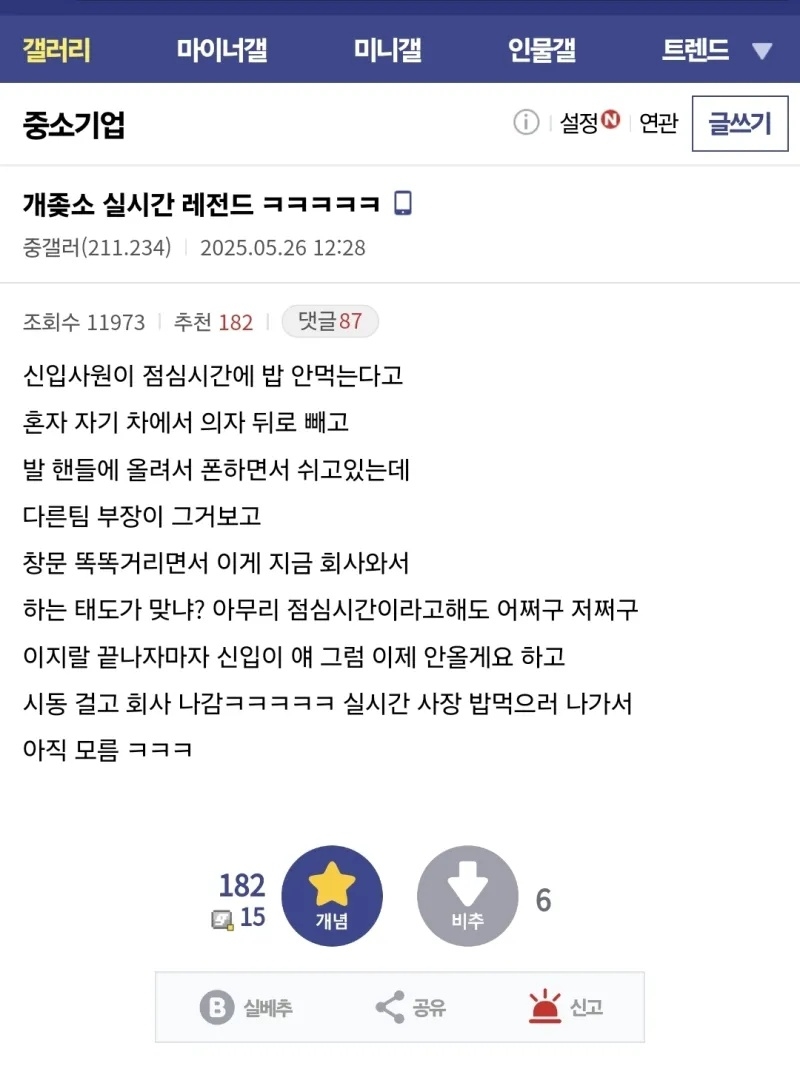The image size is (800, 1080).
Task: Expand the 트렌드 dropdown arrow
Action: [762, 51]
